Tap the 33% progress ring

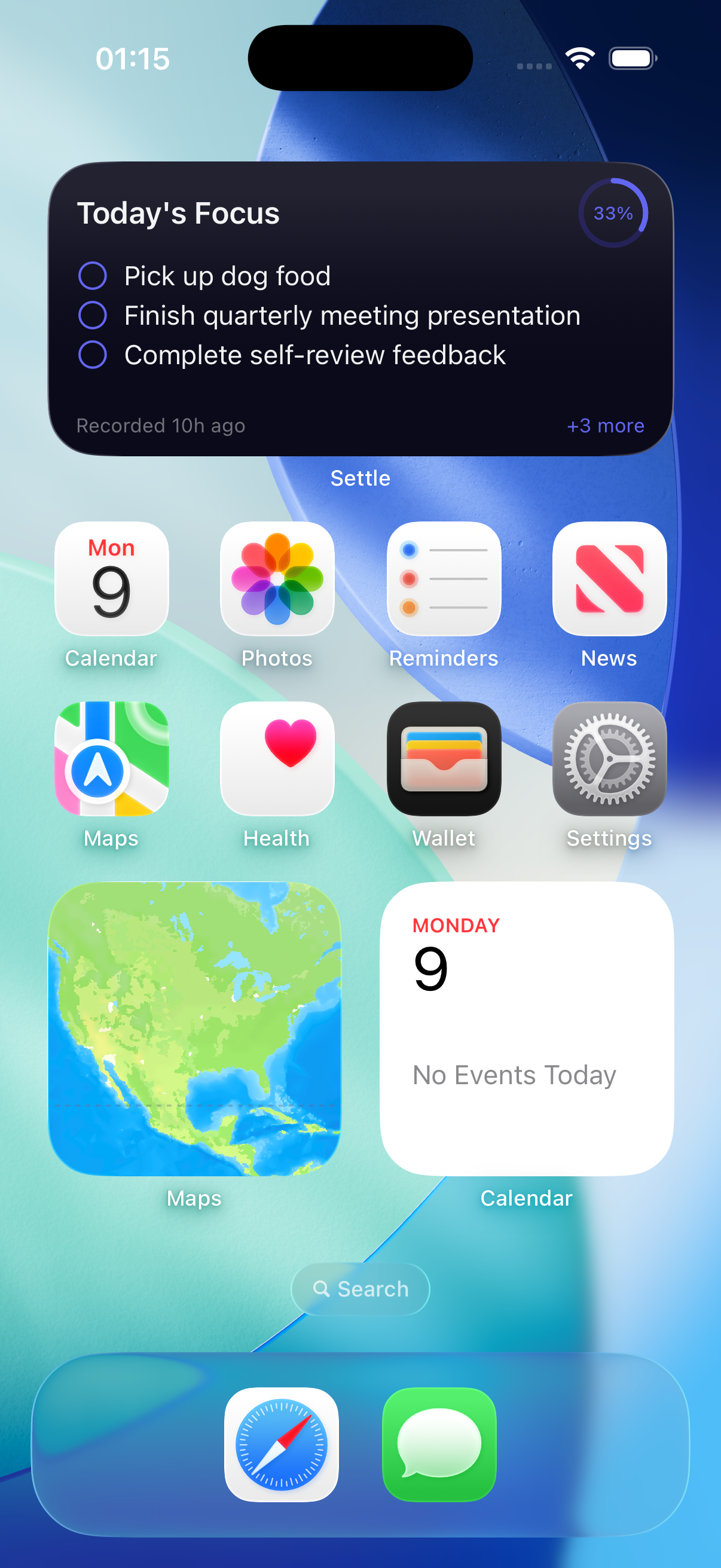tap(615, 213)
